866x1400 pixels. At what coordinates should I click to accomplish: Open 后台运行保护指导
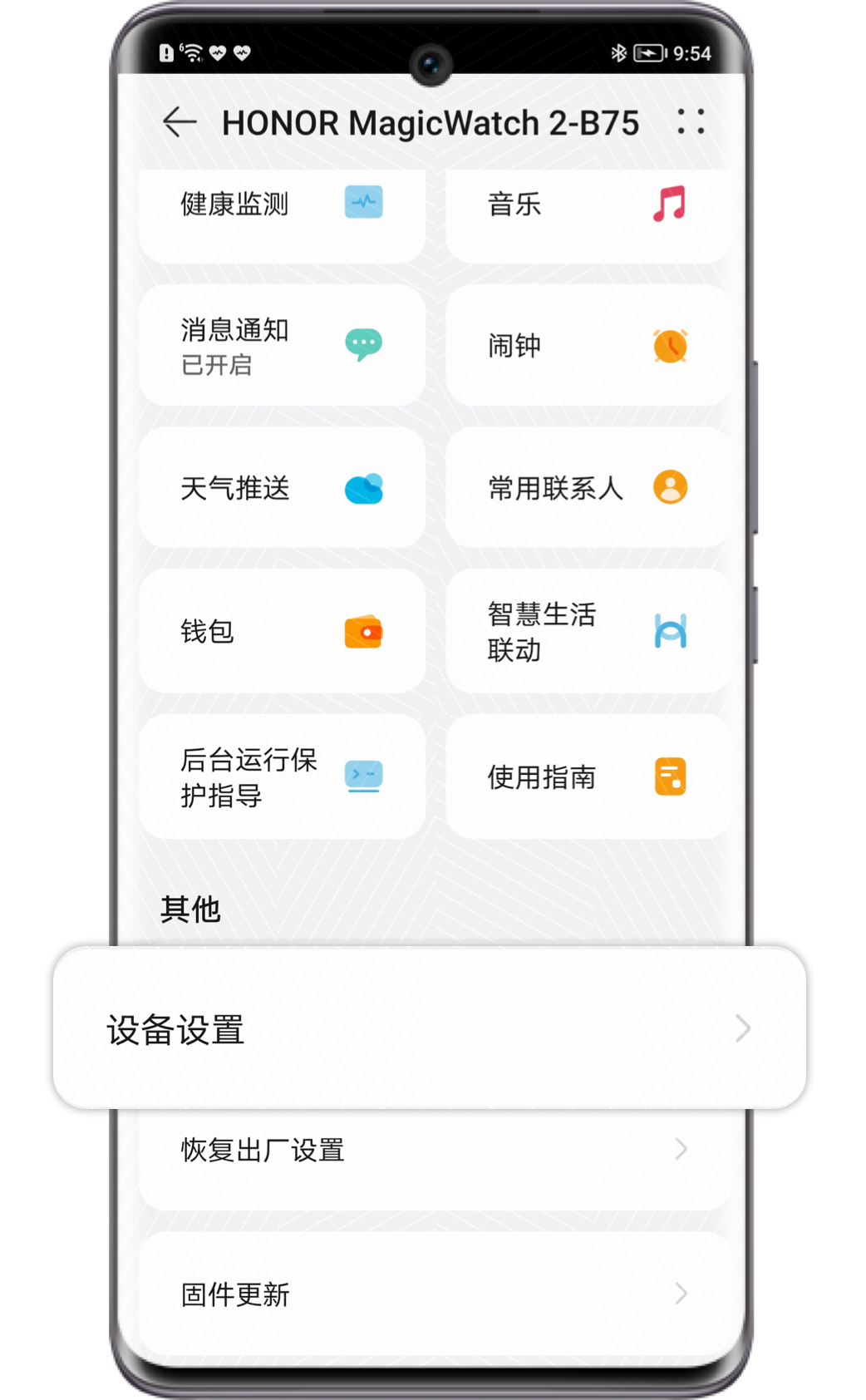pyautogui.click(x=282, y=776)
